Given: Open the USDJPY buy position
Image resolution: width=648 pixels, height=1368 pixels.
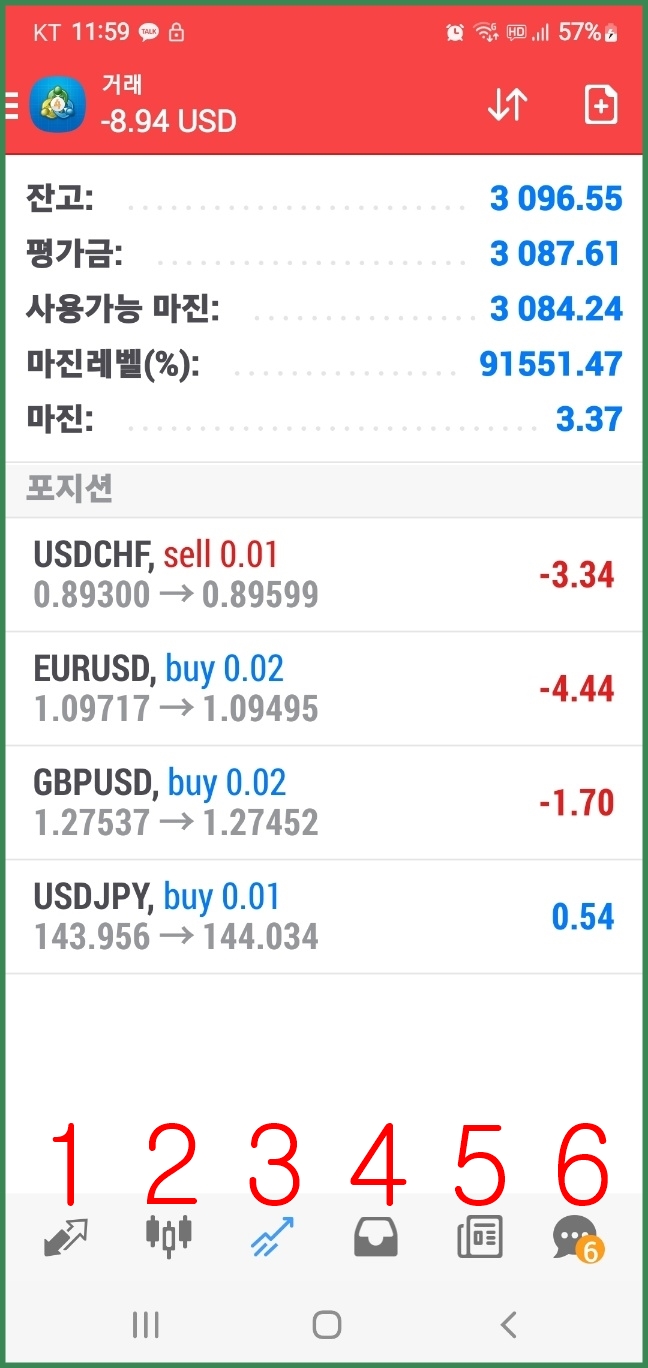Looking at the screenshot, I should [324, 917].
